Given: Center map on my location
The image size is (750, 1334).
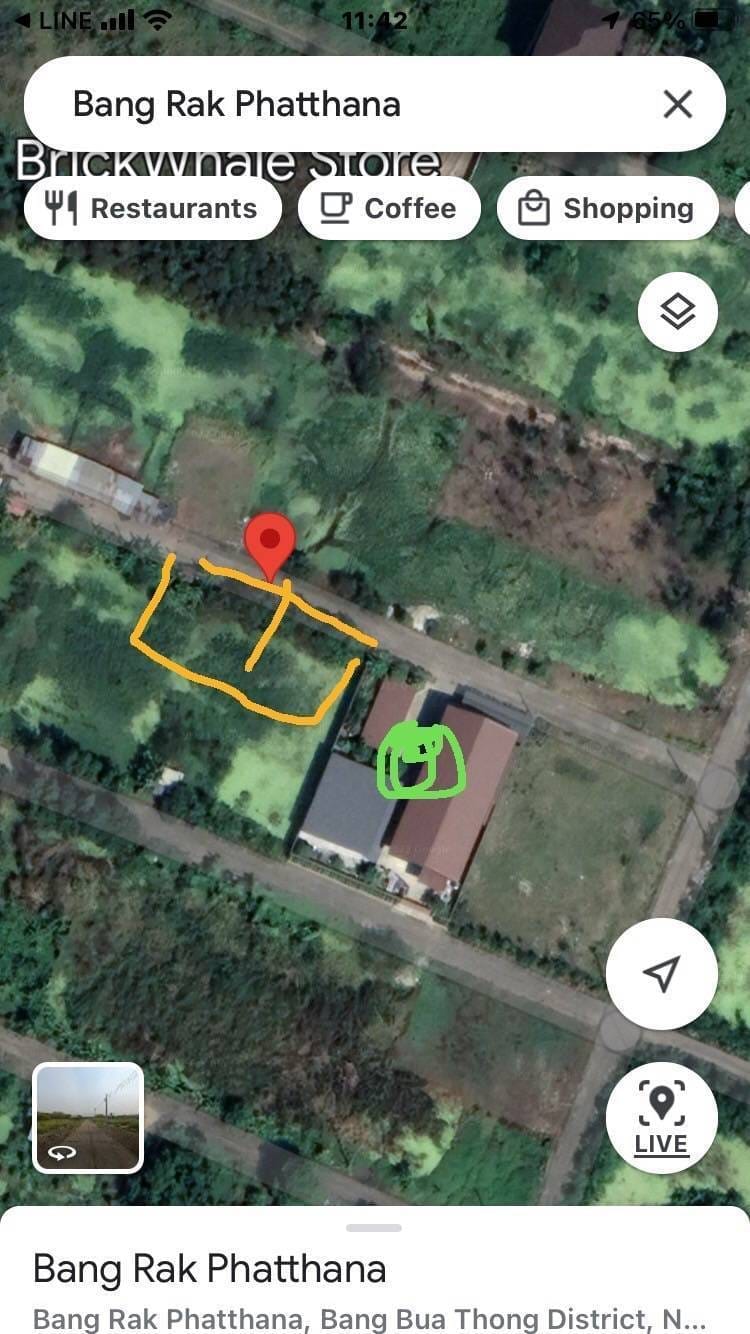Looking at the screenshot, I should [x=662, y=973].
